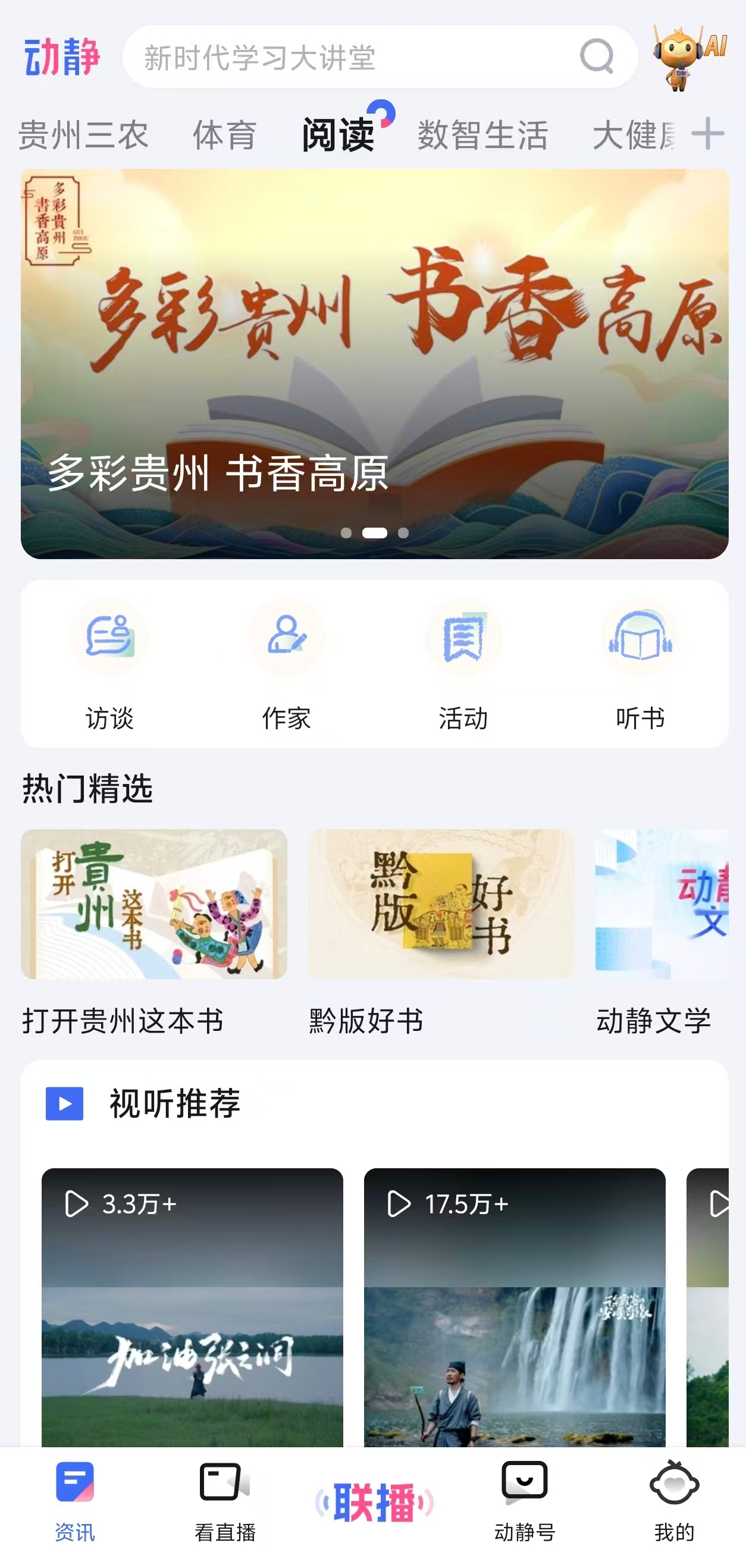Open the 活动 section
Viewport: 746px width, 1568px height.
463,664
